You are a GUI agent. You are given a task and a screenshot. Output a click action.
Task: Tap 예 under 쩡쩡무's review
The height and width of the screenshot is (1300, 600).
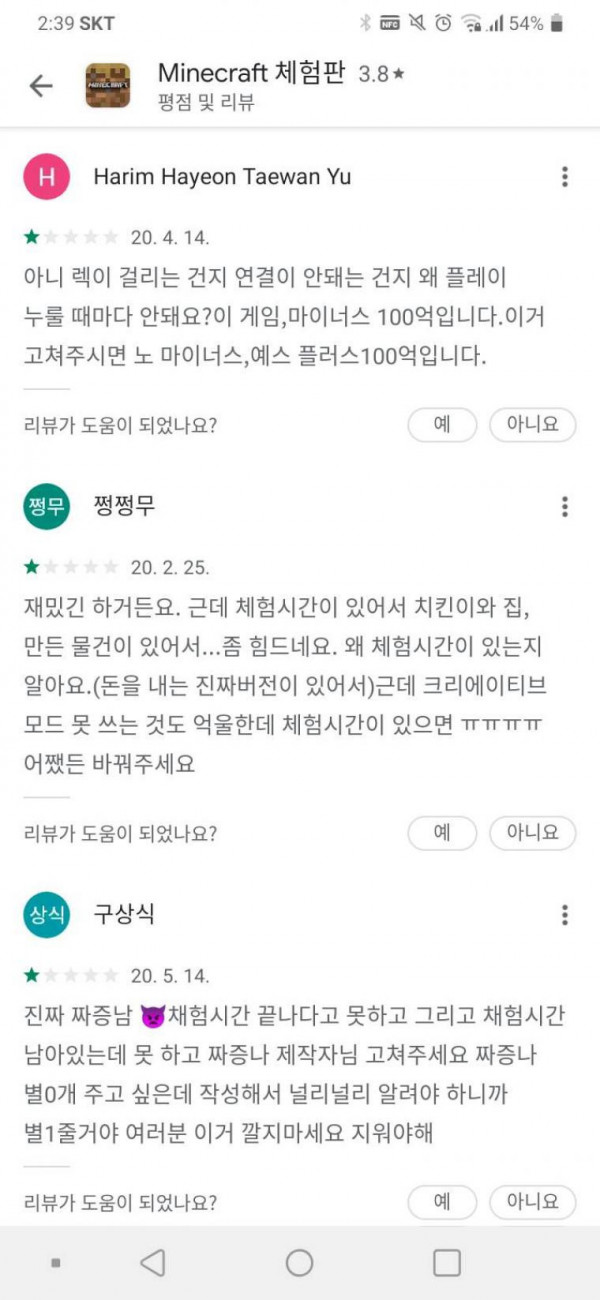tap(442, 832)
